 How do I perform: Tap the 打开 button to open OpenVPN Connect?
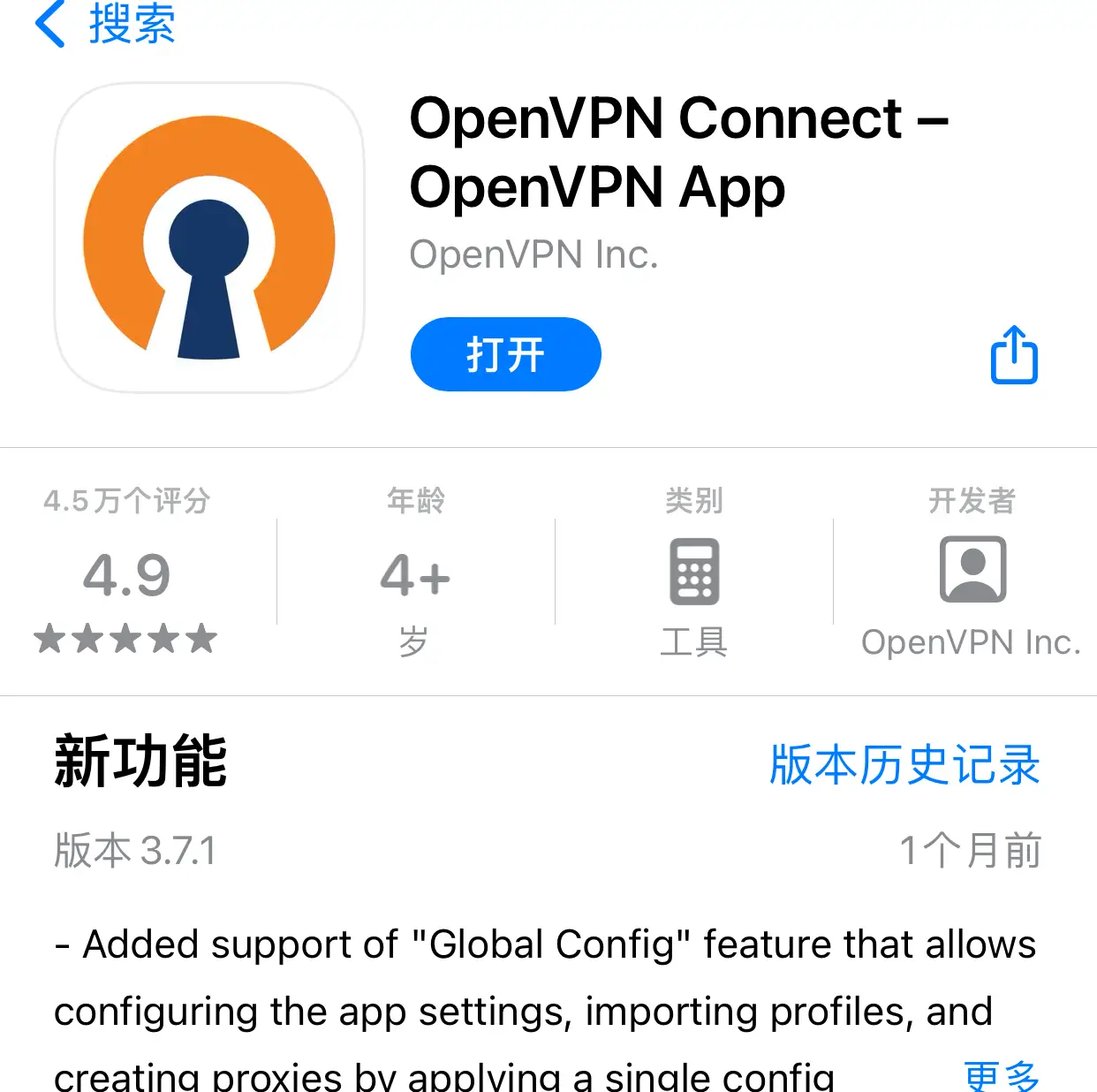505,354
